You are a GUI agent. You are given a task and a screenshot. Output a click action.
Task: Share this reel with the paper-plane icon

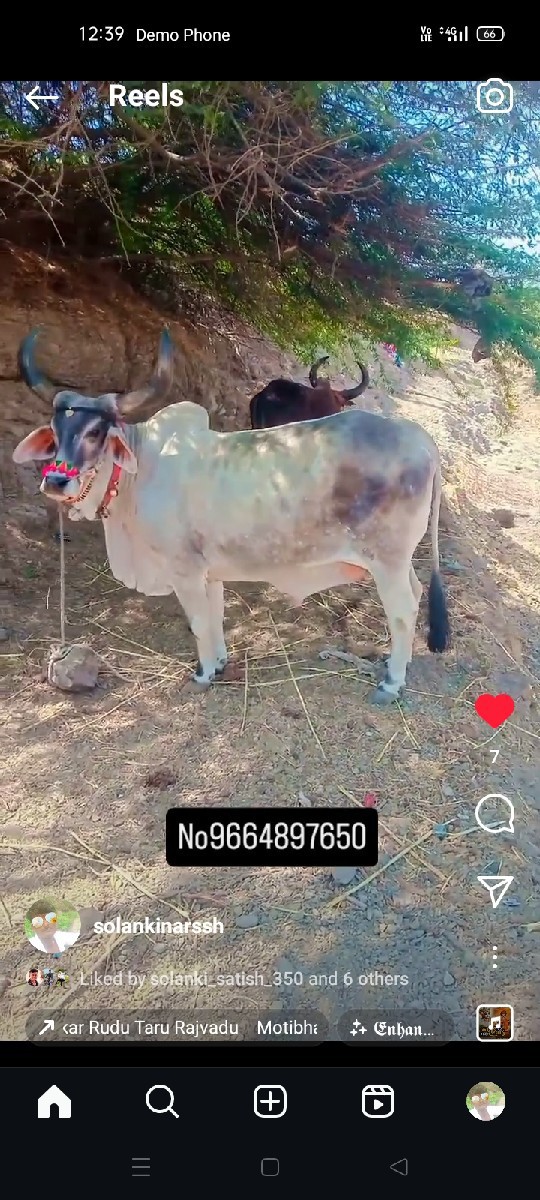coord(495,890)
